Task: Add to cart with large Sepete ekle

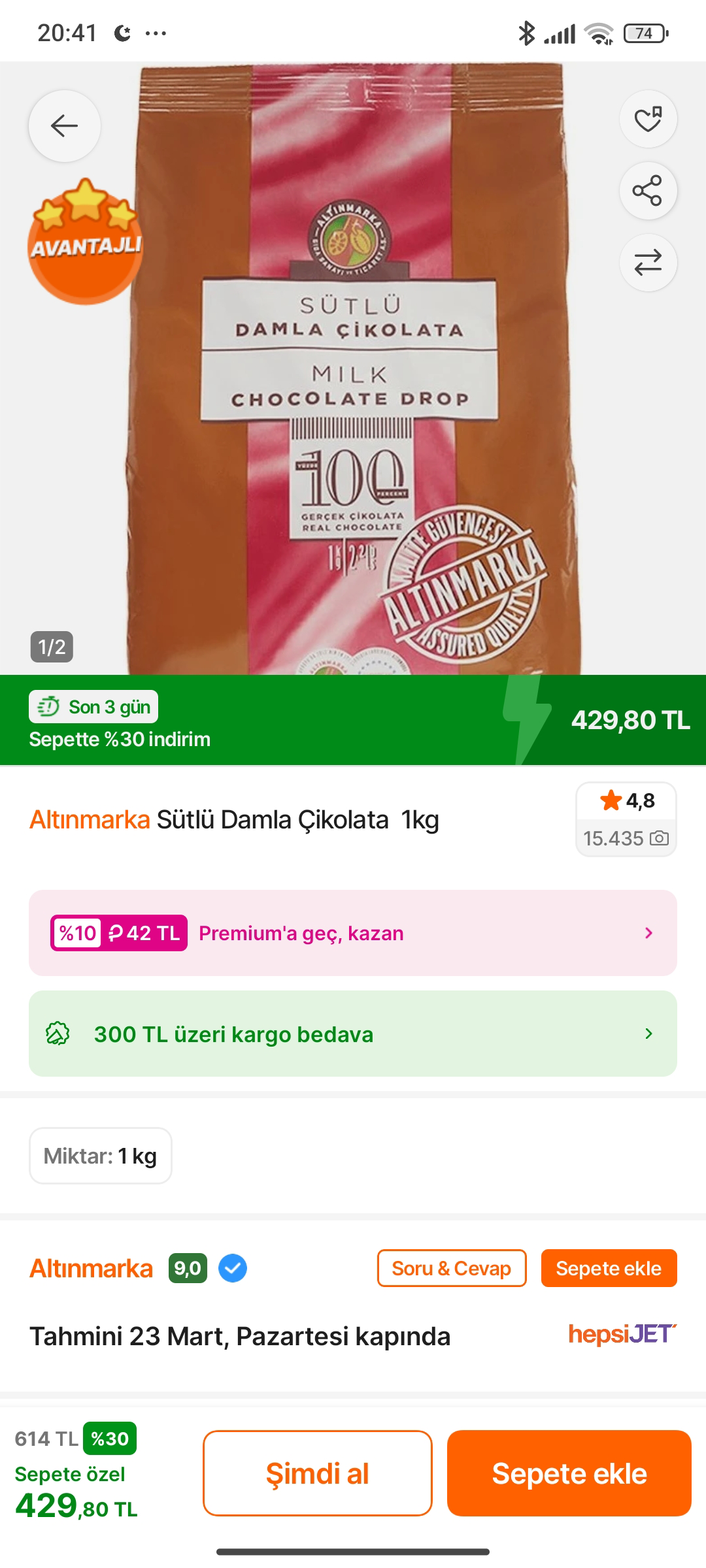Action: click(x=569, y=1474)
